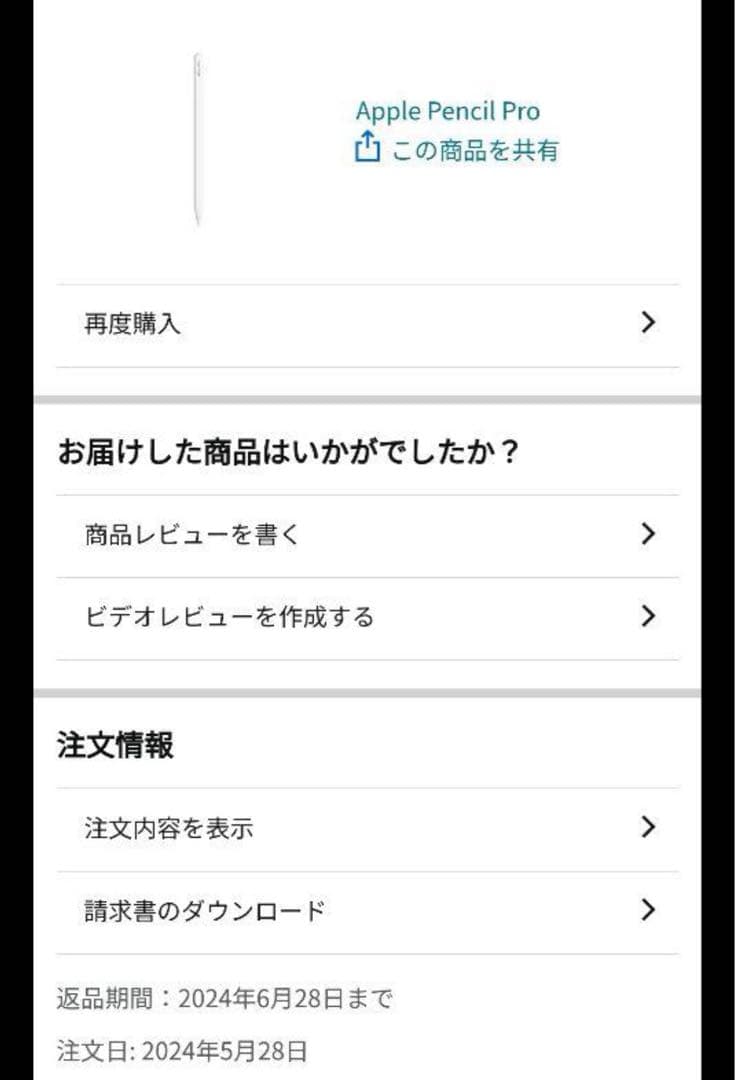
Task: Tap the chevron next to 注文内容を表示
Action: (650, 827)
